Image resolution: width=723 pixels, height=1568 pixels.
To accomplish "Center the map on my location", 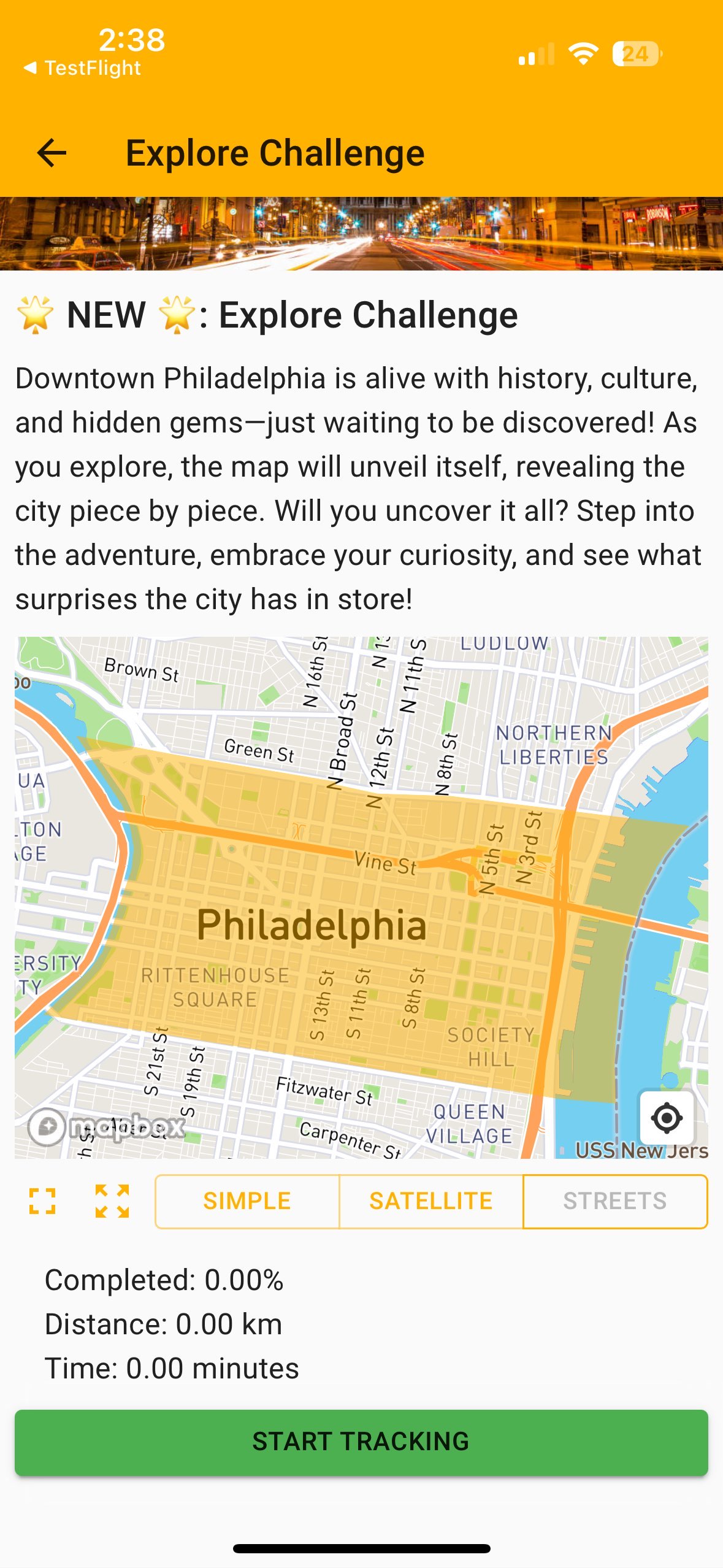I will (667, 1117).
